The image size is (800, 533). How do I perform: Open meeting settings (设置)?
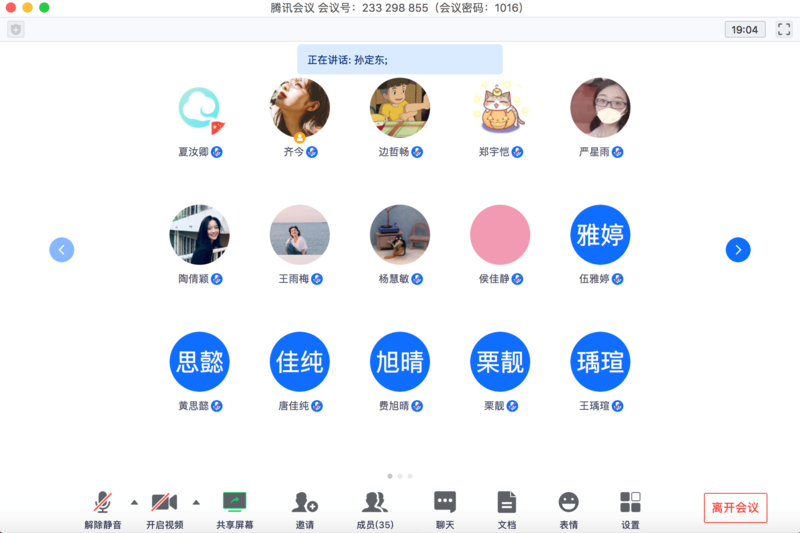[630, 508]
